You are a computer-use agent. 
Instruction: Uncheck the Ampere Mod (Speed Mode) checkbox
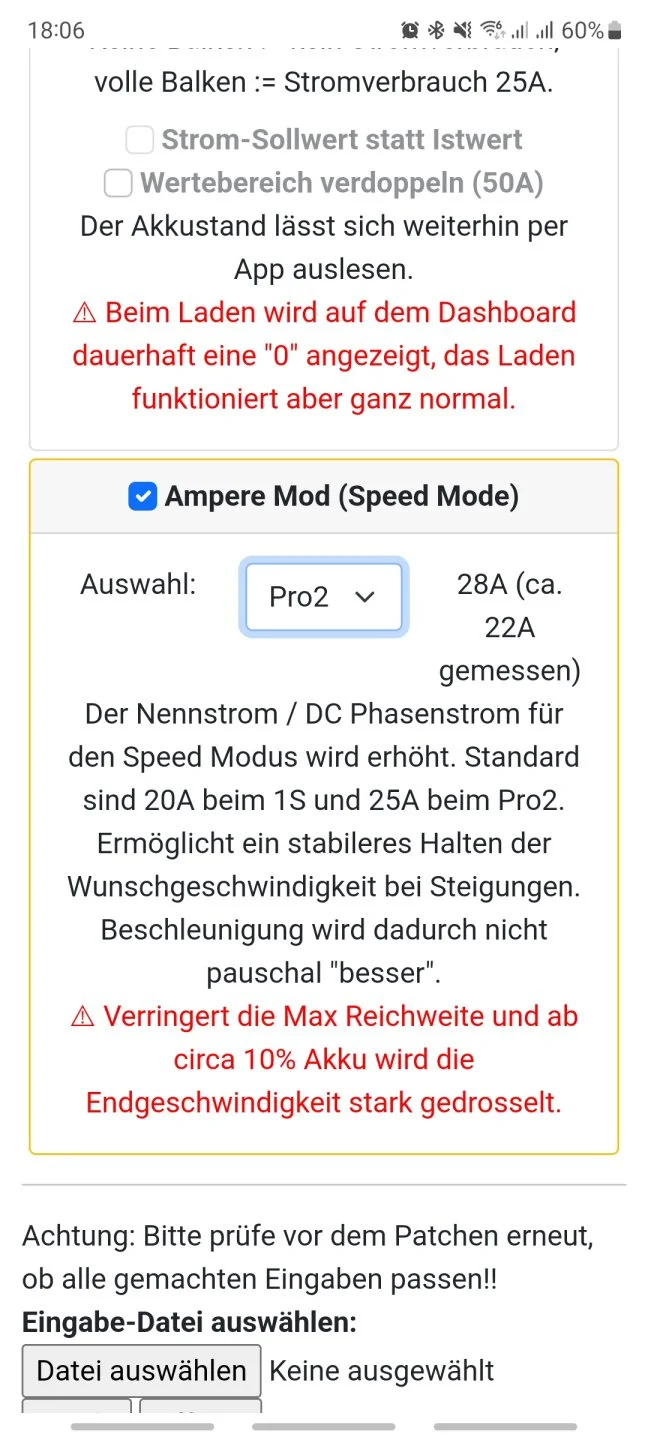click(143, 496)
